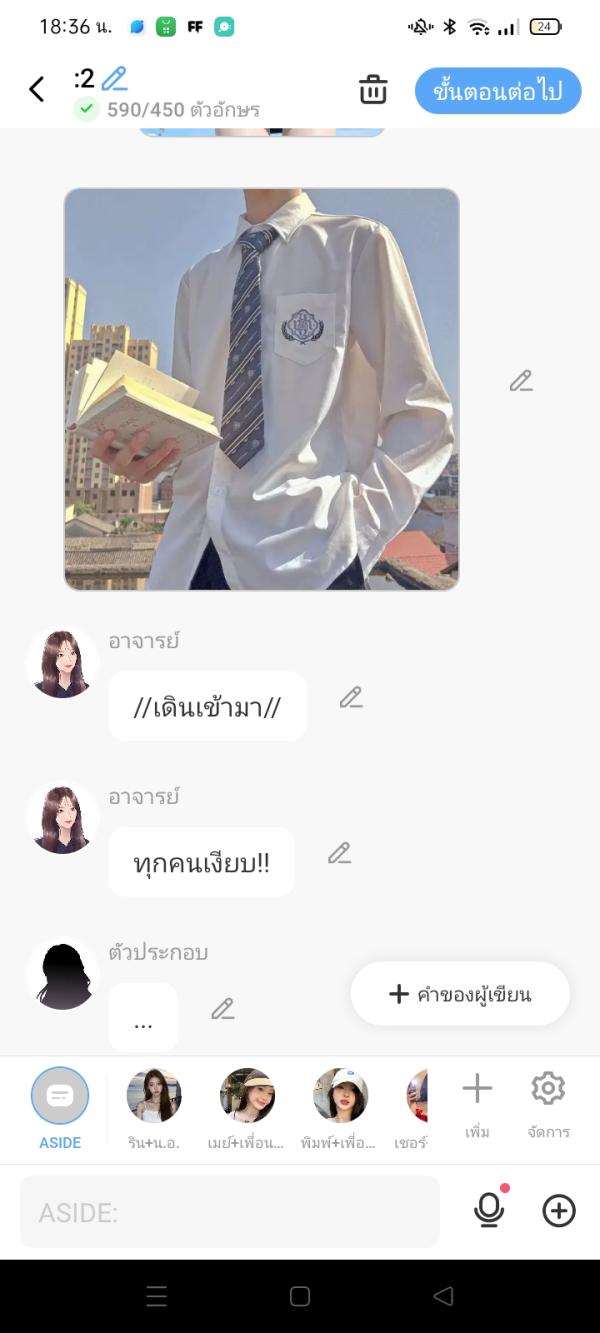The width and height of the screenshot is (600, 1333).
Task: Choose the พิมพ์+เพื่อ character
Action: click(x=340, y=1106)
